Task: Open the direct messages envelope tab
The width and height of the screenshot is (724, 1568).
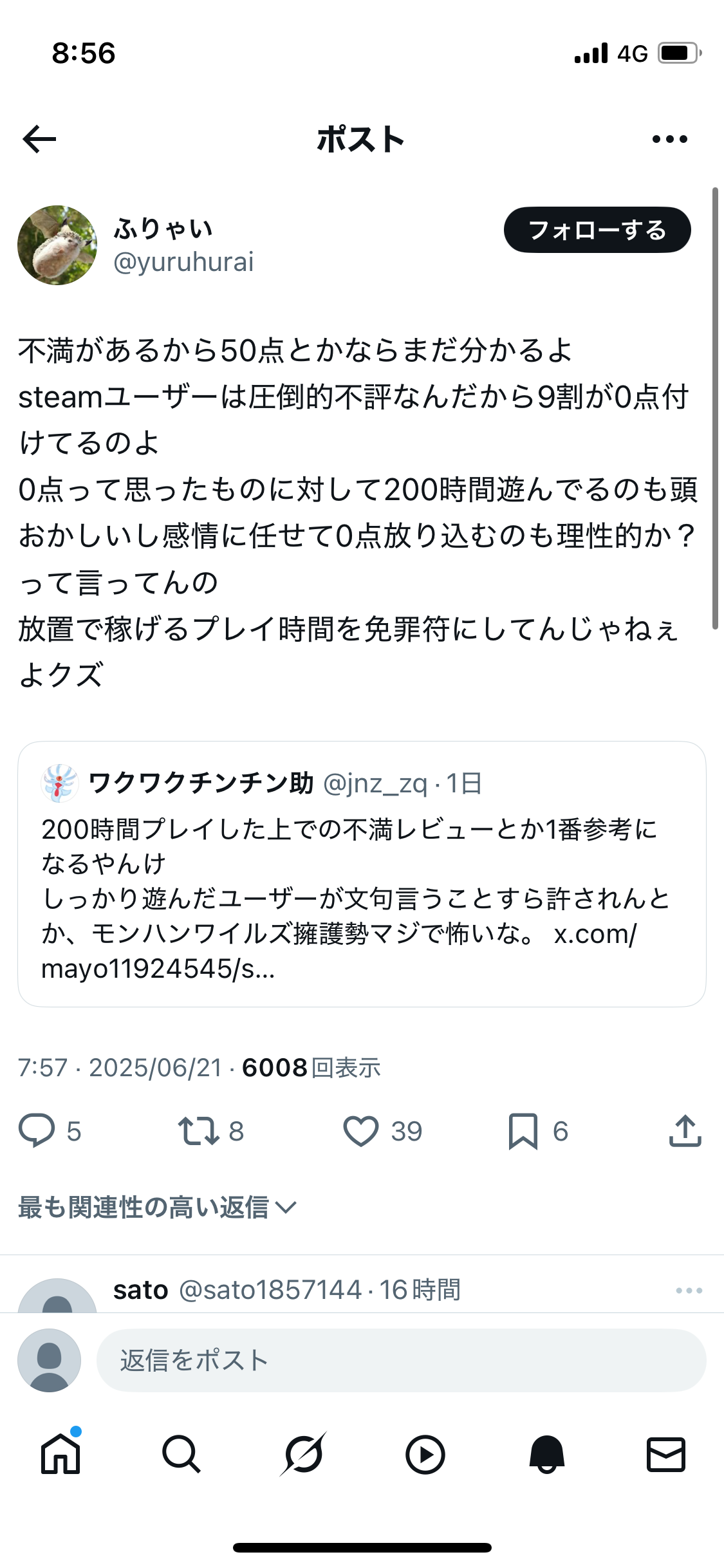Action: coord(665,1454)
